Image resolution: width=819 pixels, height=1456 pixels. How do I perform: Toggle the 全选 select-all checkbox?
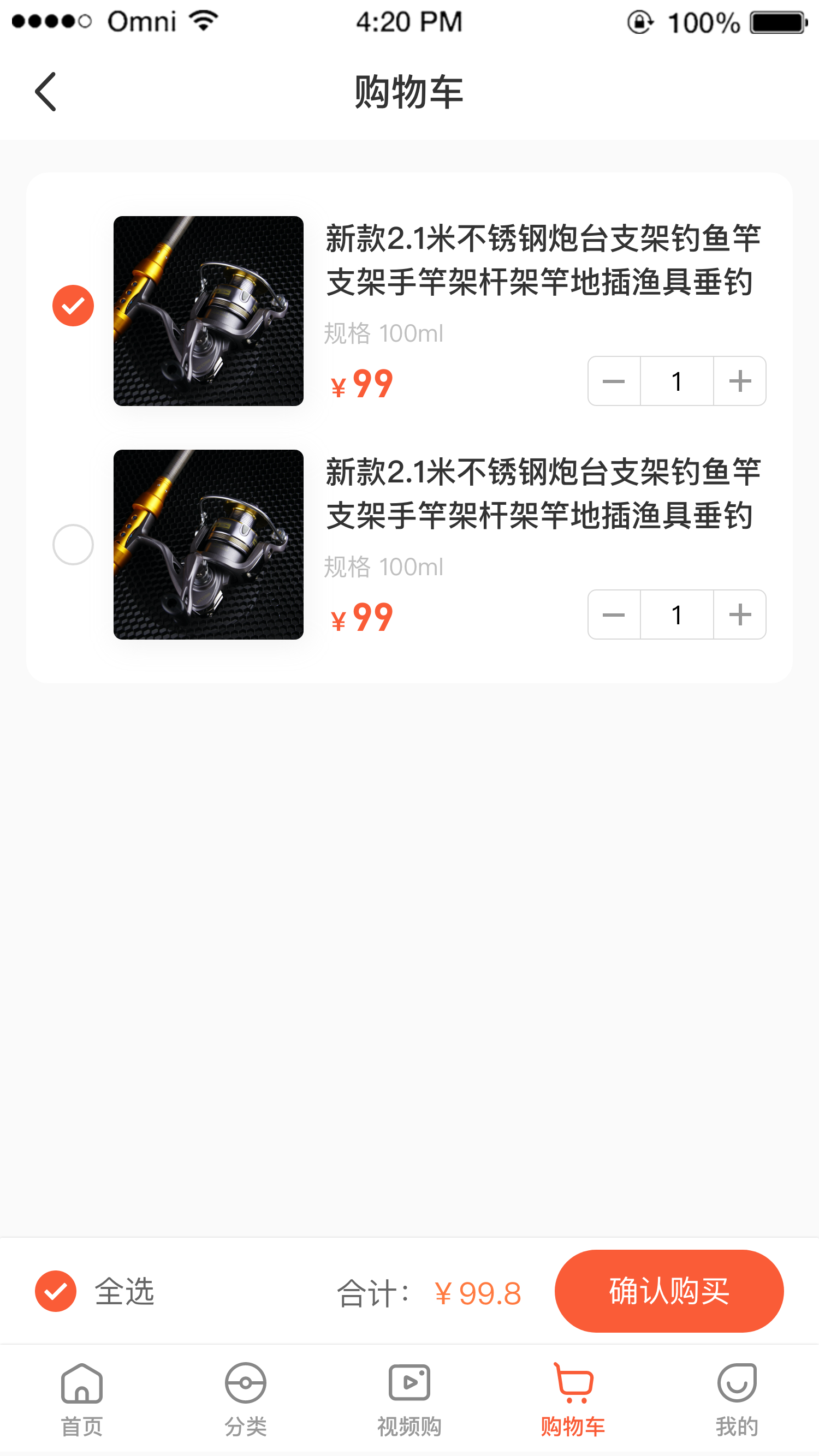click(x=56, y=1291)
